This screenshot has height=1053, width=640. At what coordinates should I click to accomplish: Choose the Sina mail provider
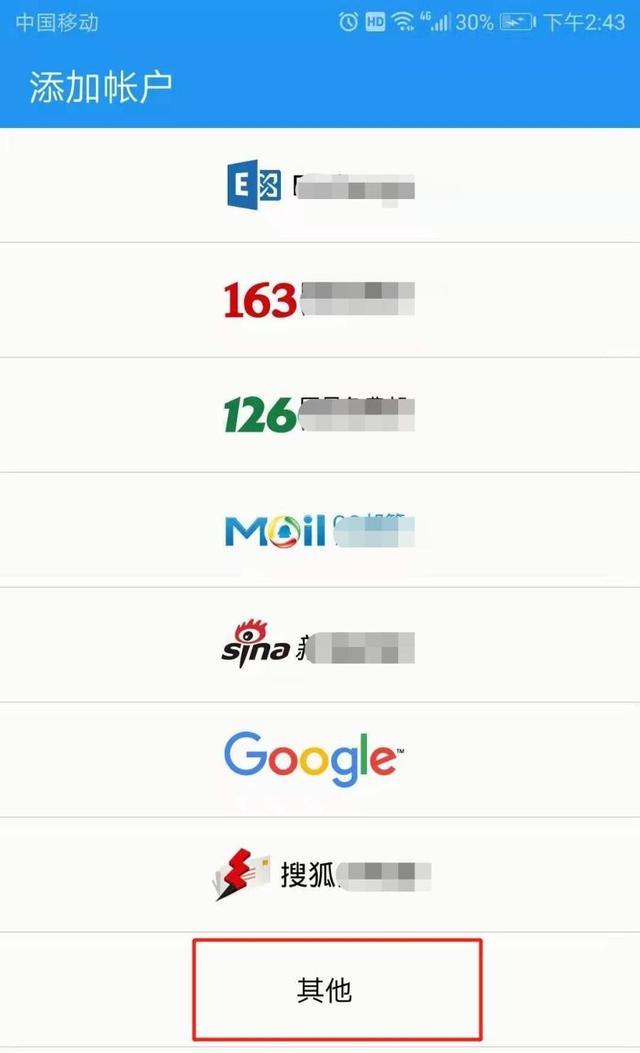tap(320, 645)
